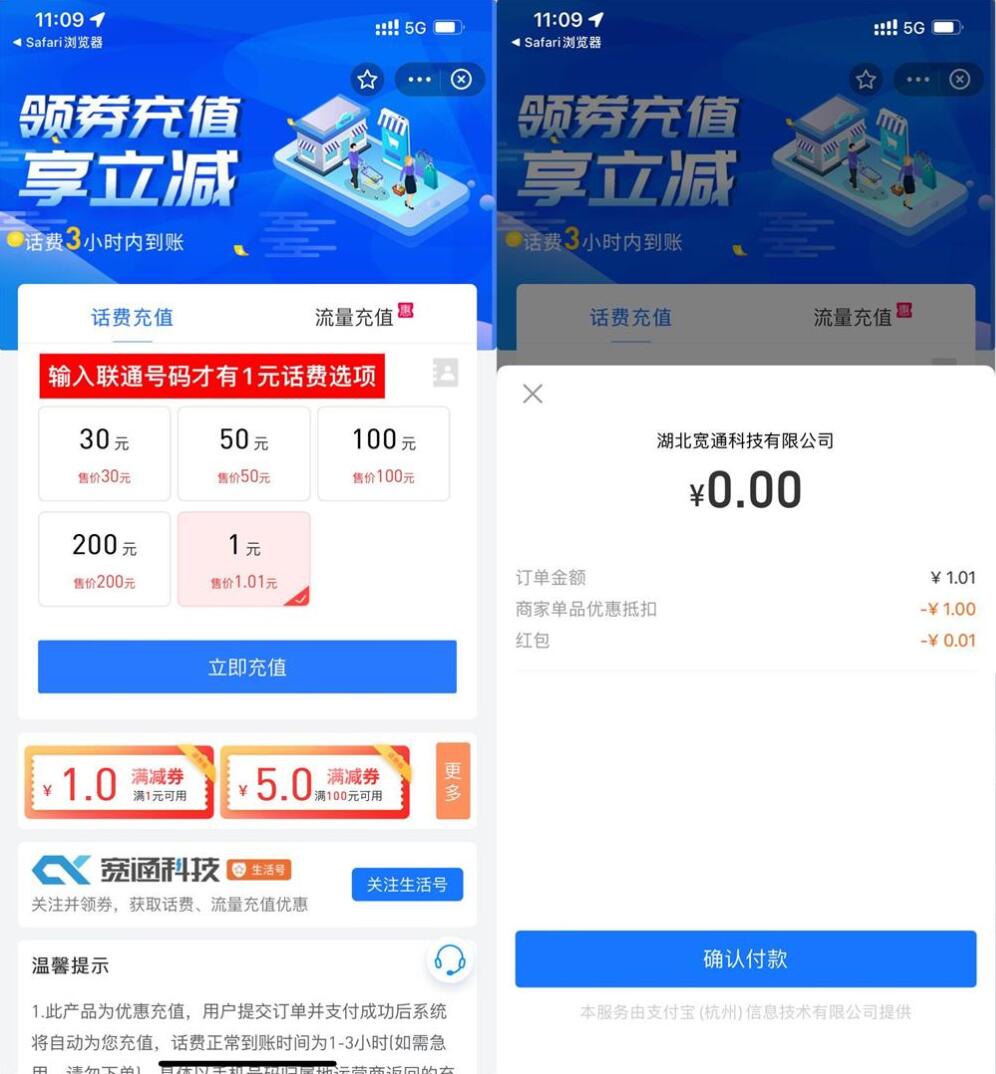Tap the 立即充值 button

247,667
